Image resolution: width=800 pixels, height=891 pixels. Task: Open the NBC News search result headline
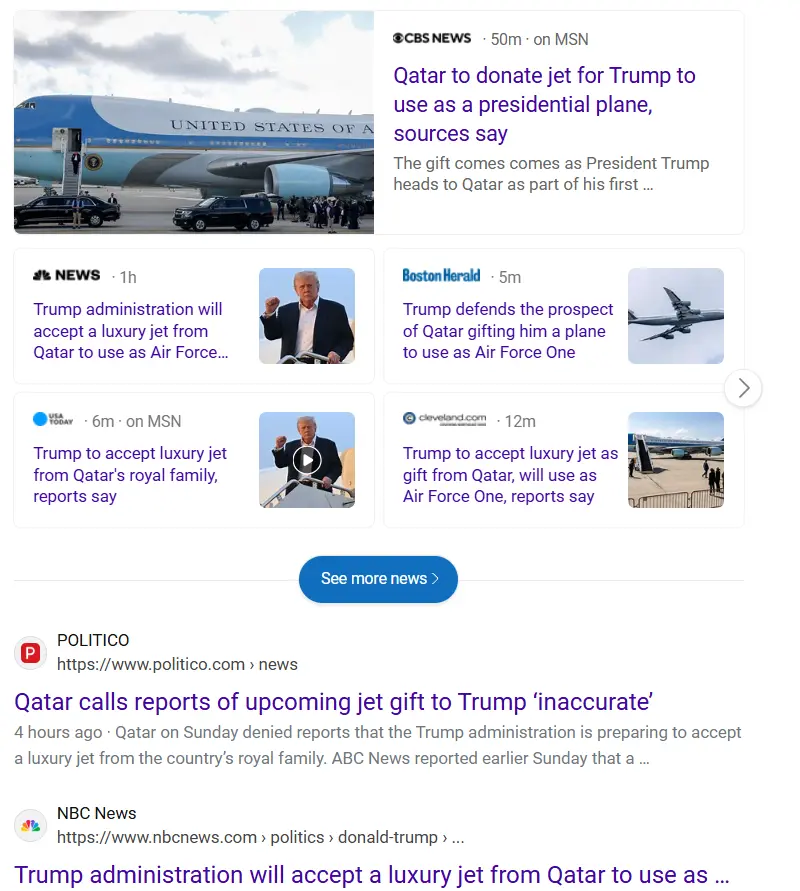click(x=371, y=875)
